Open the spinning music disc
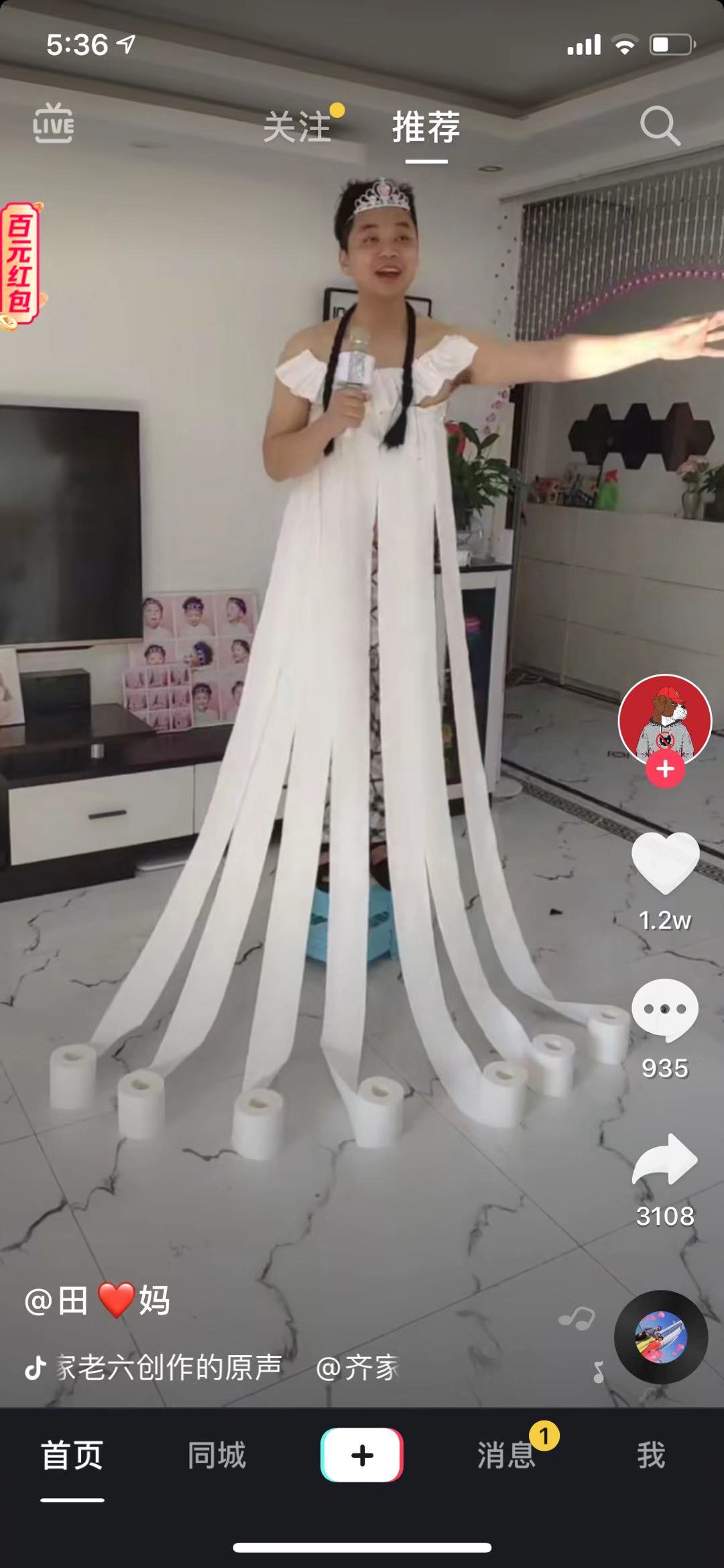The height and width of the screenshot is (1568, 724). 661,1337
